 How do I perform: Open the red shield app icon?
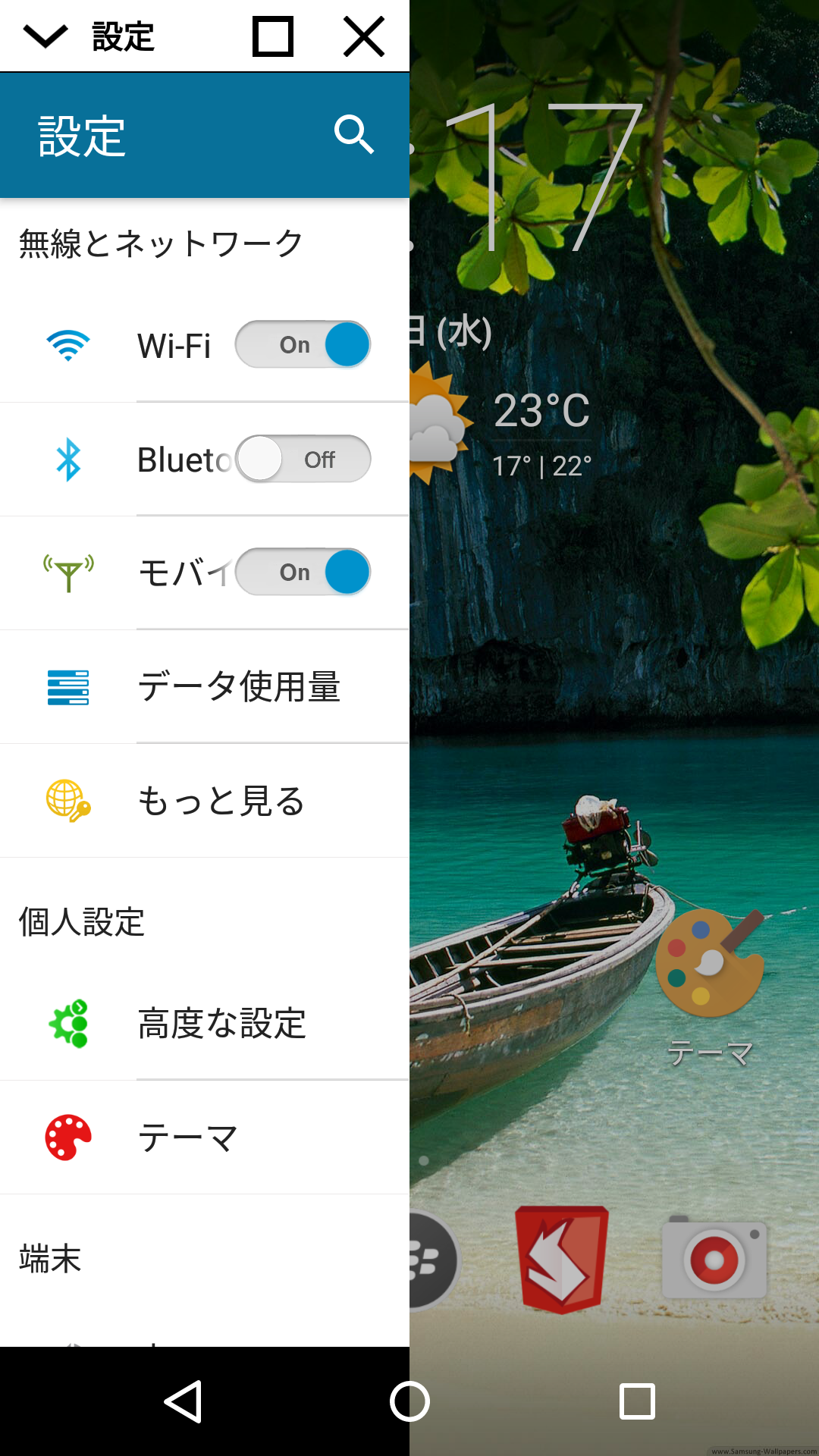[561, 1259]
